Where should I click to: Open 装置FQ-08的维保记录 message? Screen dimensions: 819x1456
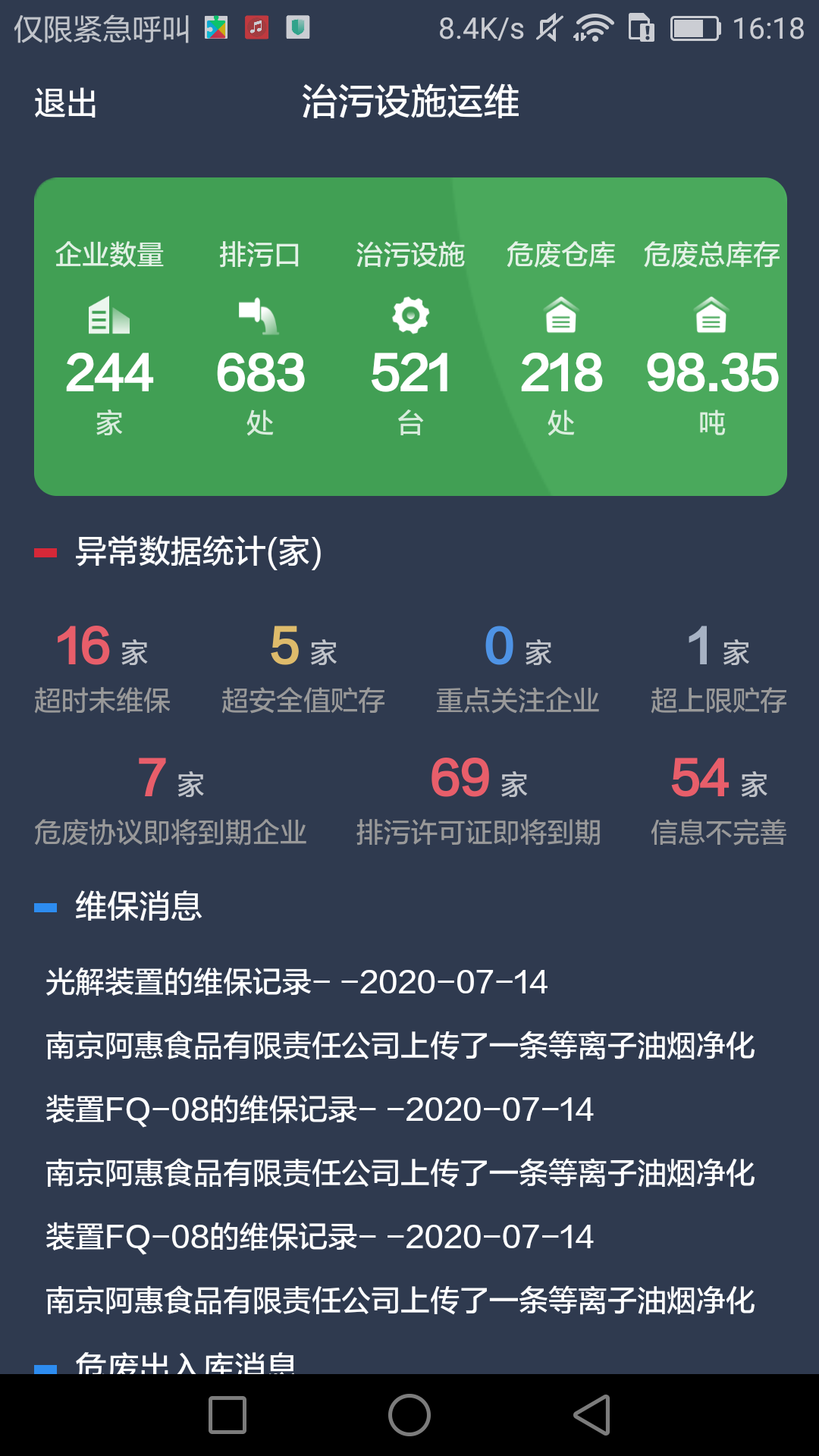[318, 1109]
